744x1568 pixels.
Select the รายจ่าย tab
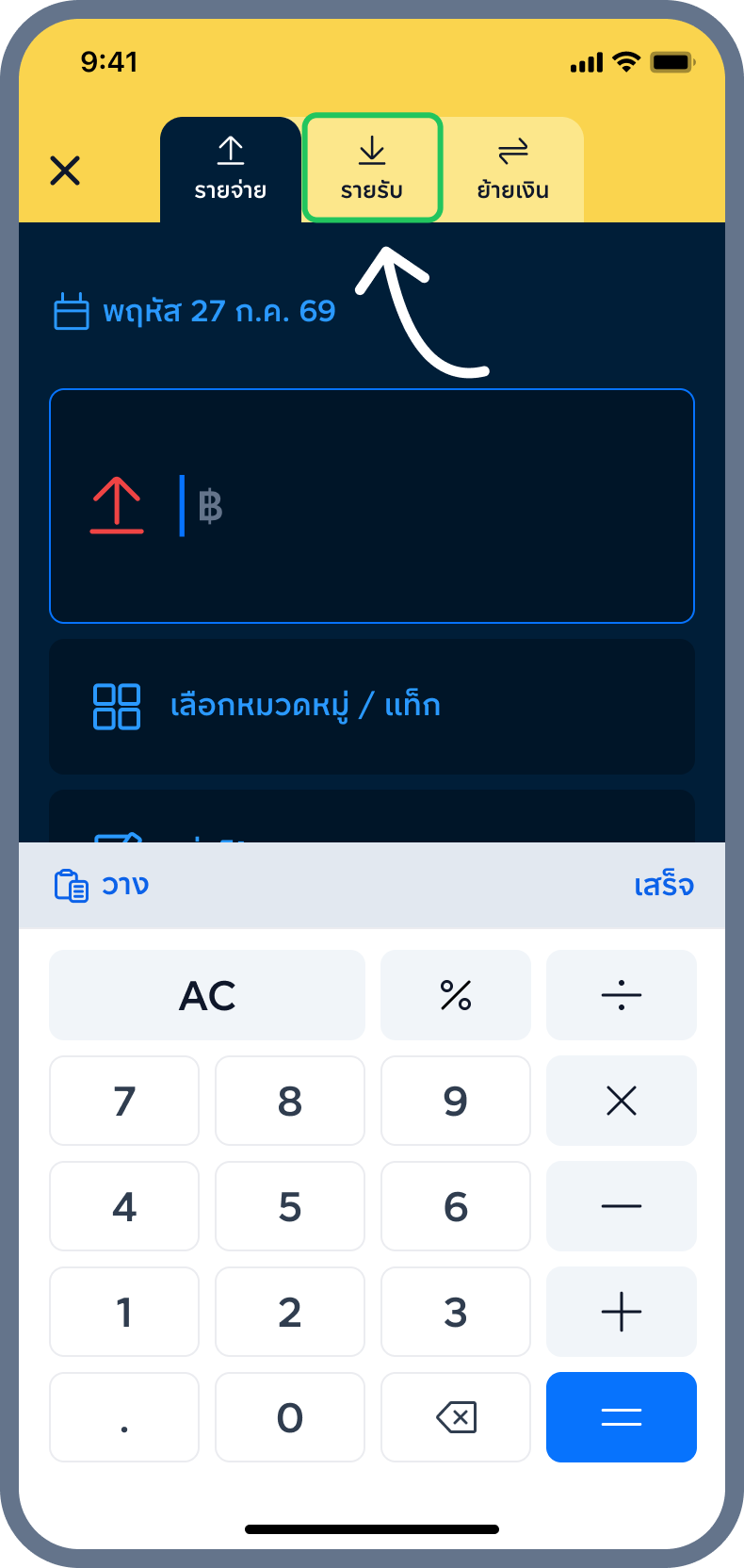pyautogui.click(x=231, y=170)
